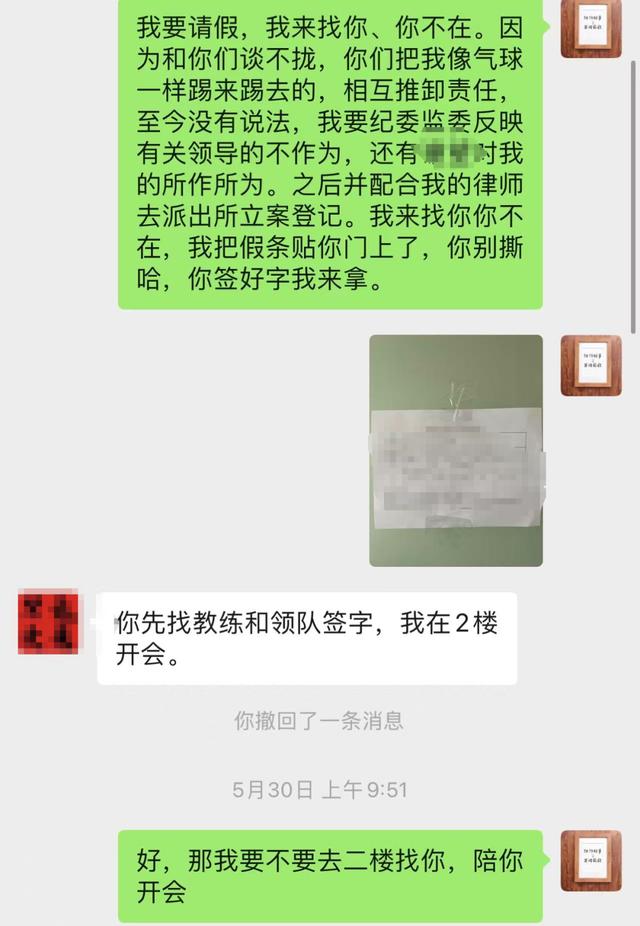Open the photo of the note taped on the door
Screen dimensions: 640x926
pyautogui.click(x=456, y=450)
